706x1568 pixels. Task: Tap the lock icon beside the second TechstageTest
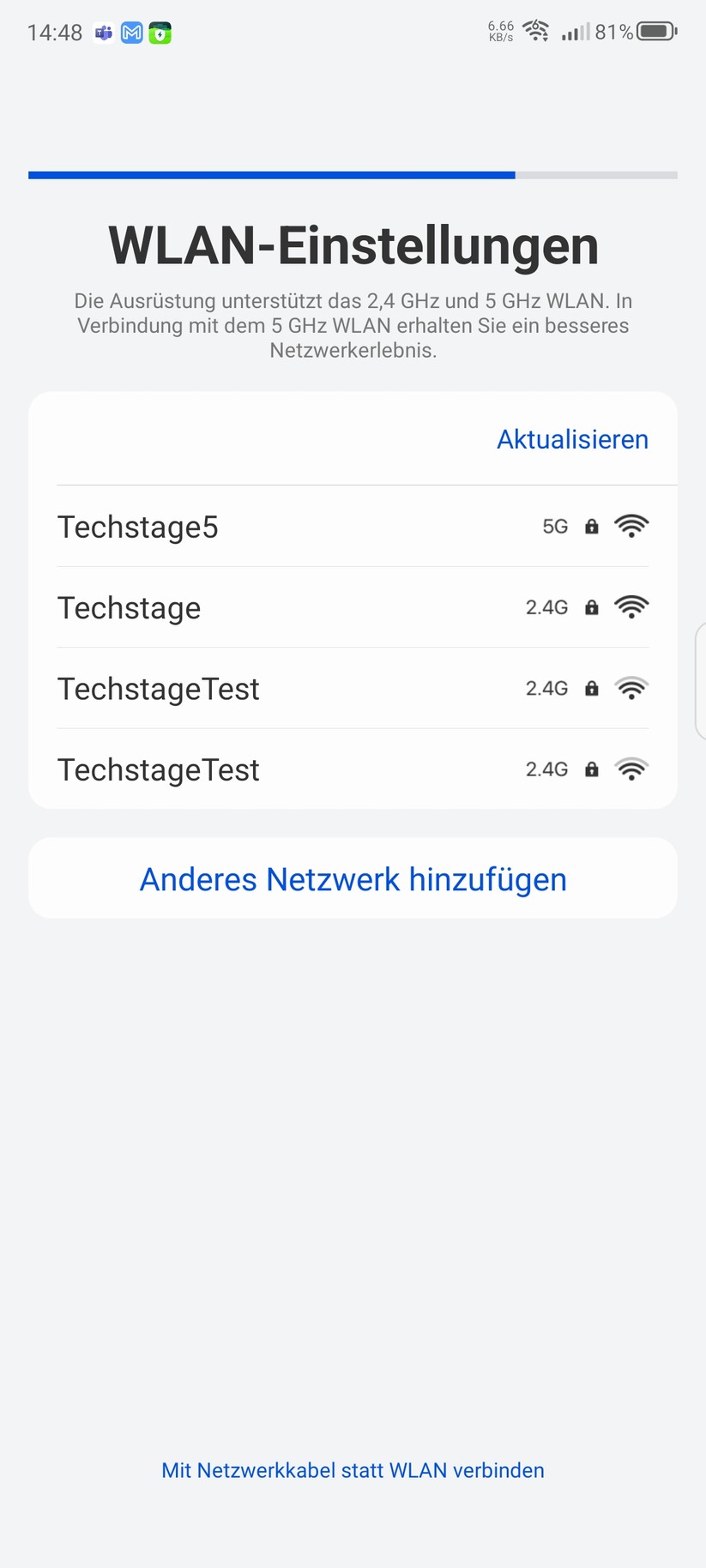[591, 769]
